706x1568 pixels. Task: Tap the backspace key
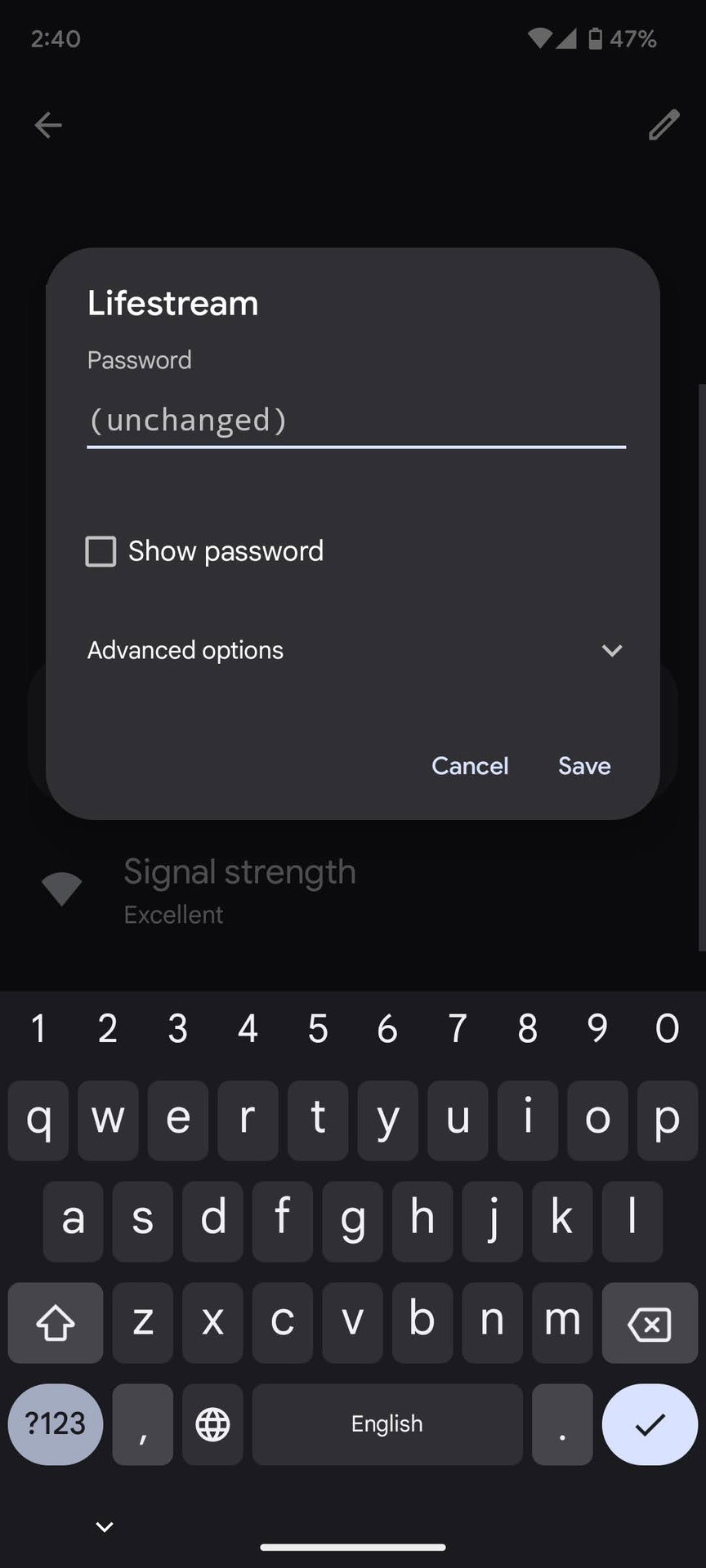click(x=650, y=1323)
